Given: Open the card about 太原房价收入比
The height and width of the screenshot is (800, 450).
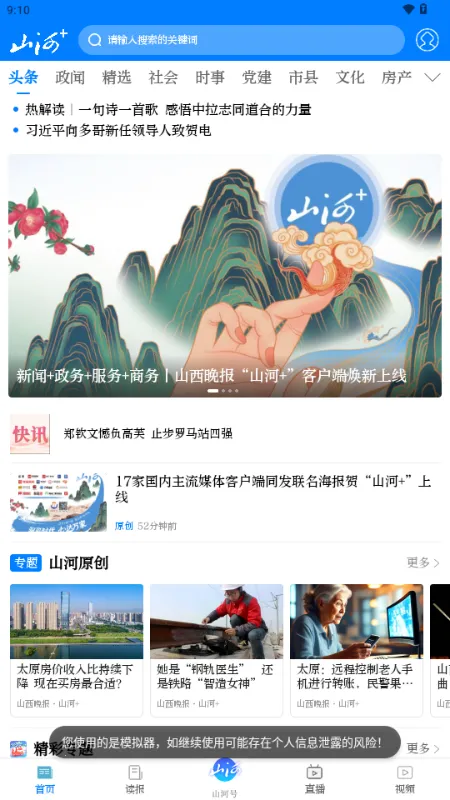Looking at the screenshot, I should (x=77, y=651).
